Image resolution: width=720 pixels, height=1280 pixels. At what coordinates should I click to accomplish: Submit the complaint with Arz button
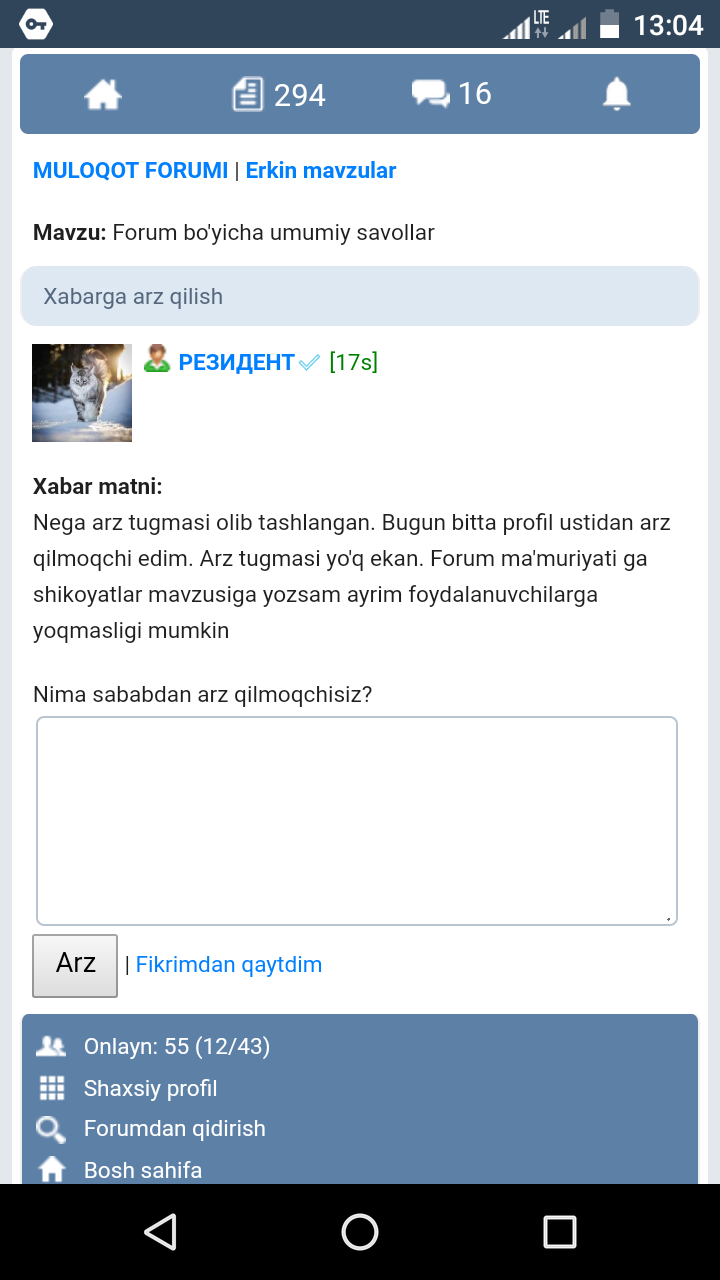(75, 965)
